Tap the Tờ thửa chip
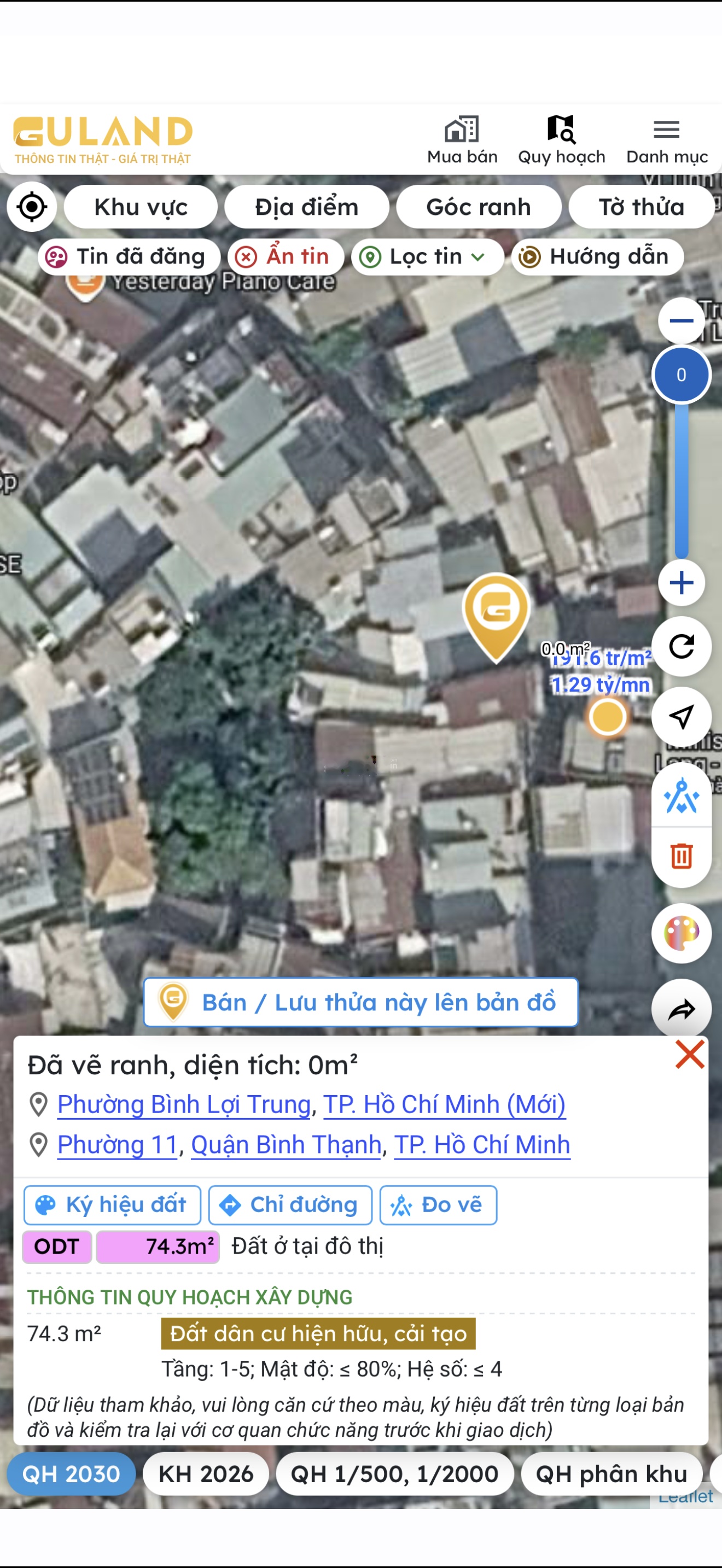The width and height of the screenshot is (722, 1568). point(641,207)
